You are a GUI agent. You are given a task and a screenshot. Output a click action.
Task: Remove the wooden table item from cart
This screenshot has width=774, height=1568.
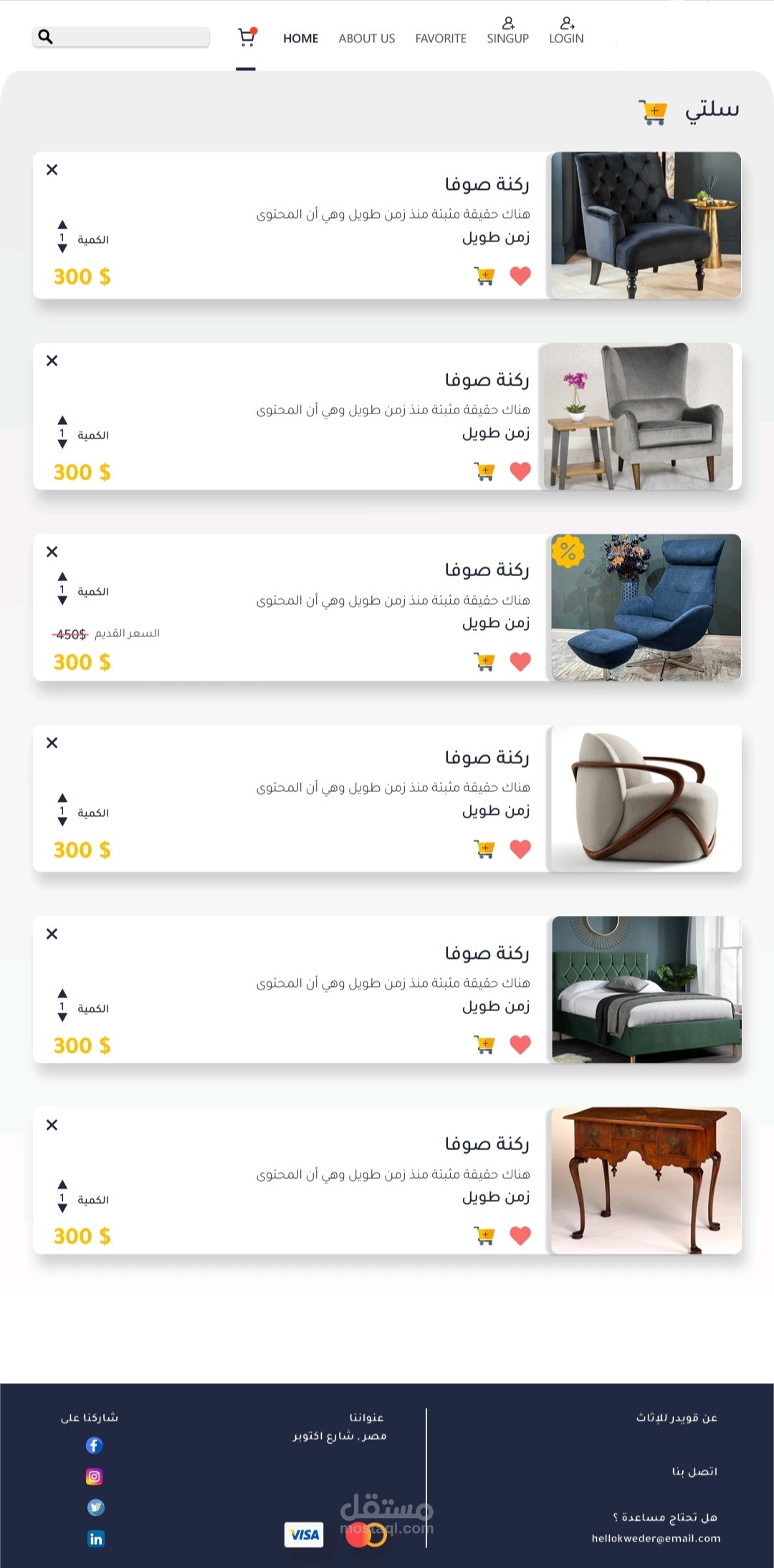coord(52,1125)
